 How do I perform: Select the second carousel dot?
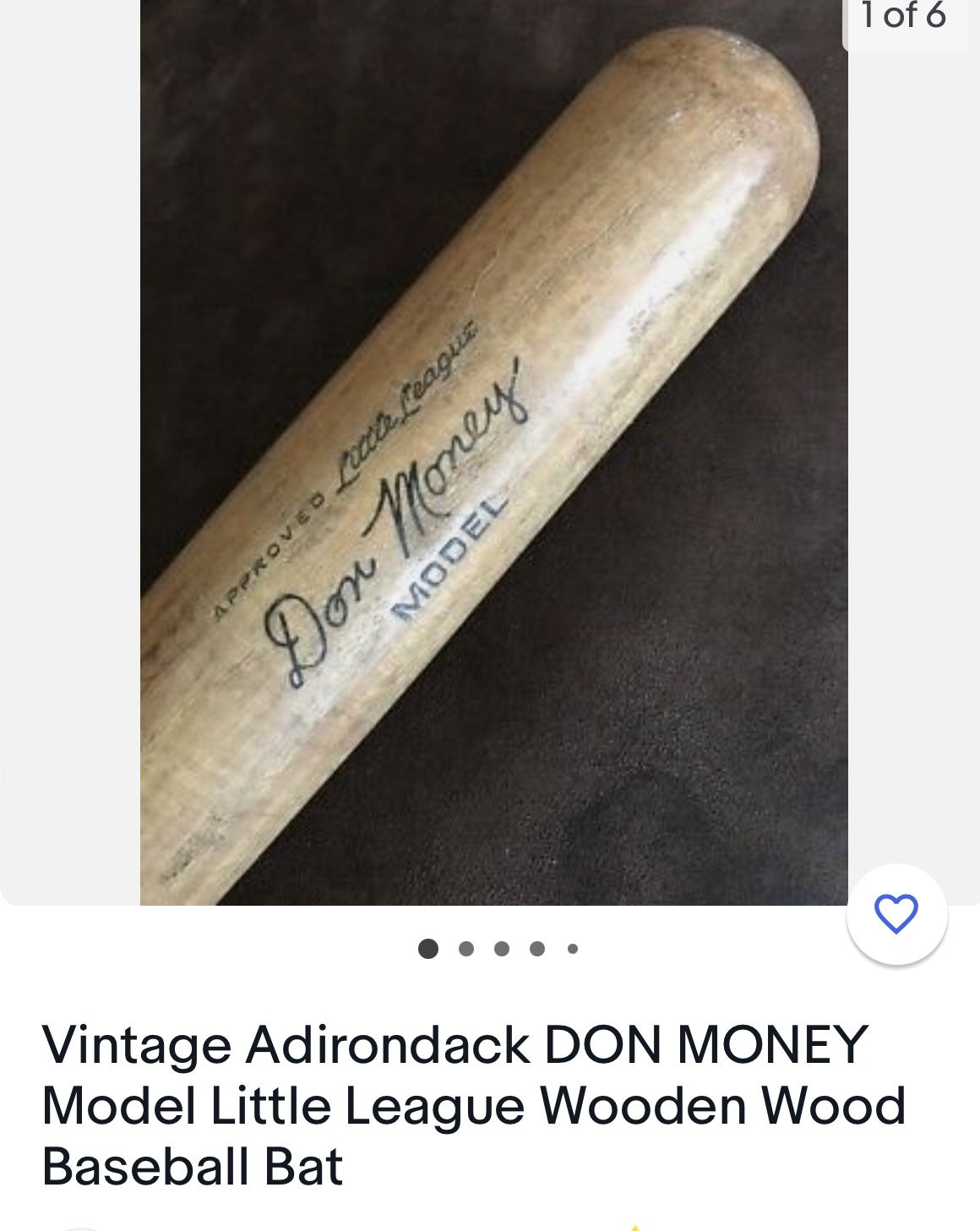[x=465, y=949]
